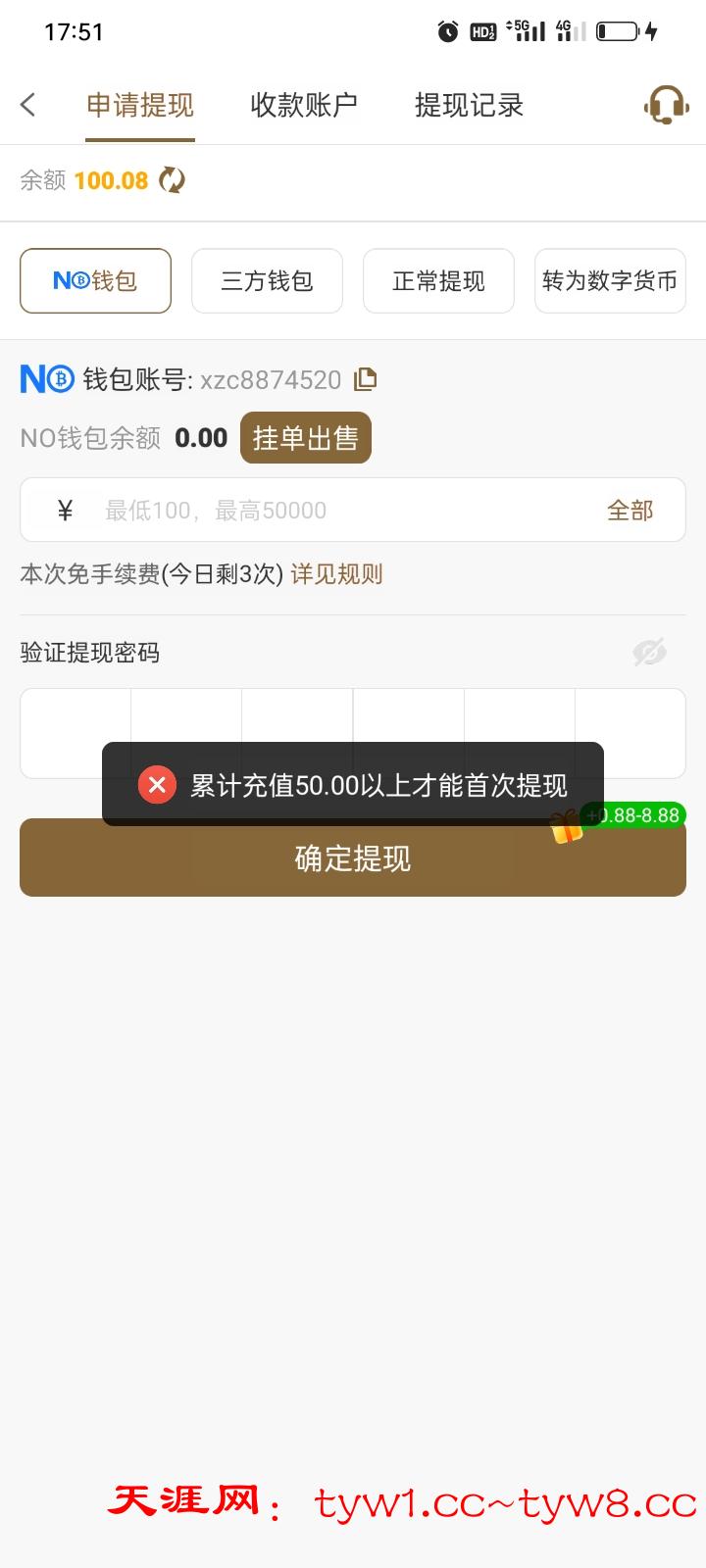
Task: Choose 转为数字货币 option
Action: coord(610,281)
